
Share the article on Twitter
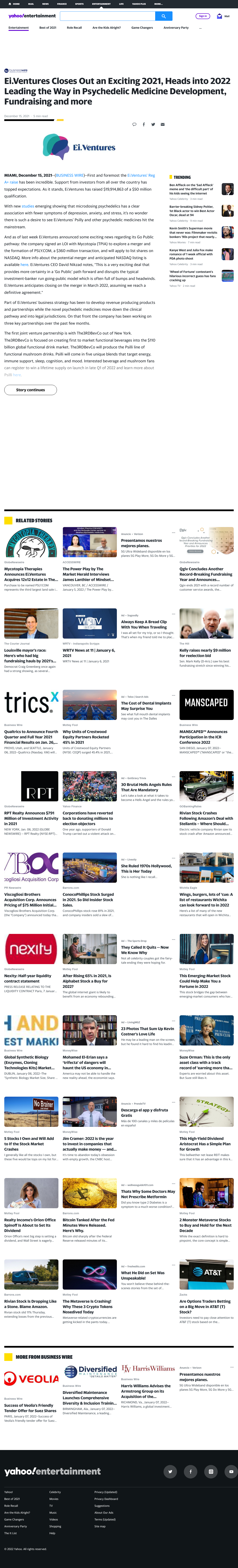click(153, 124)
